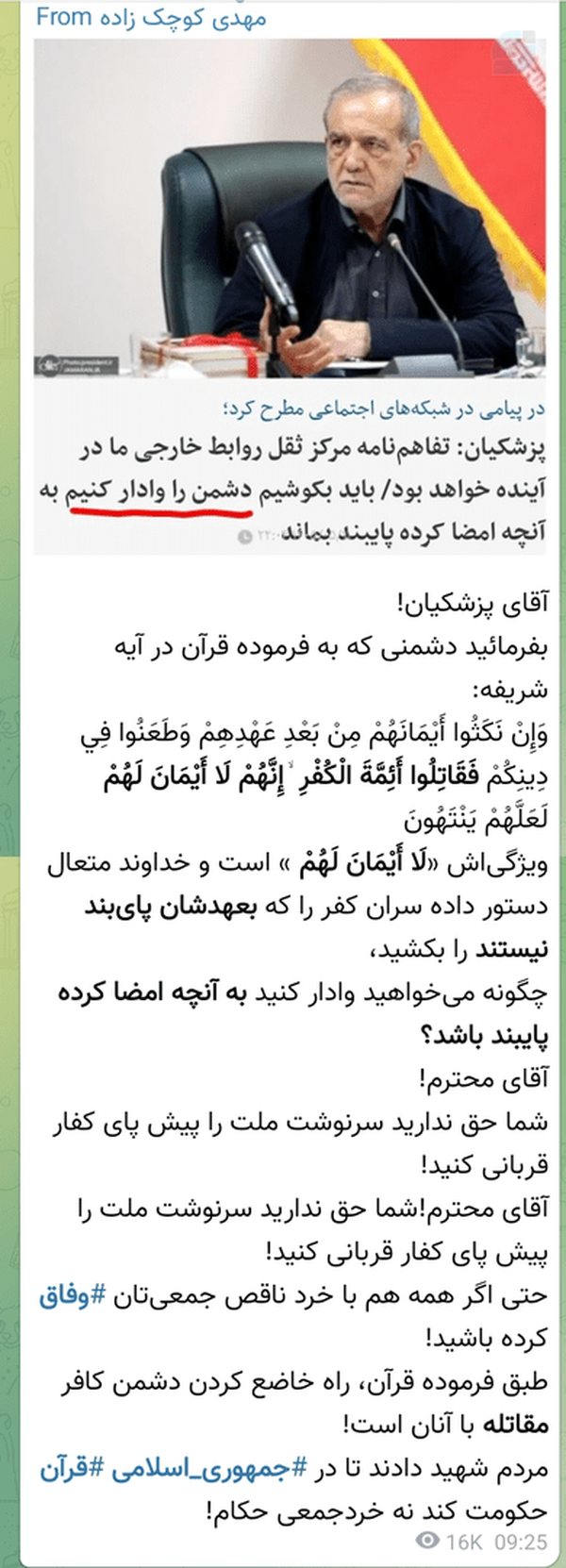
Task: Open the #جمهوری_اسلامی hashtag
Action: click(213, 1468)
